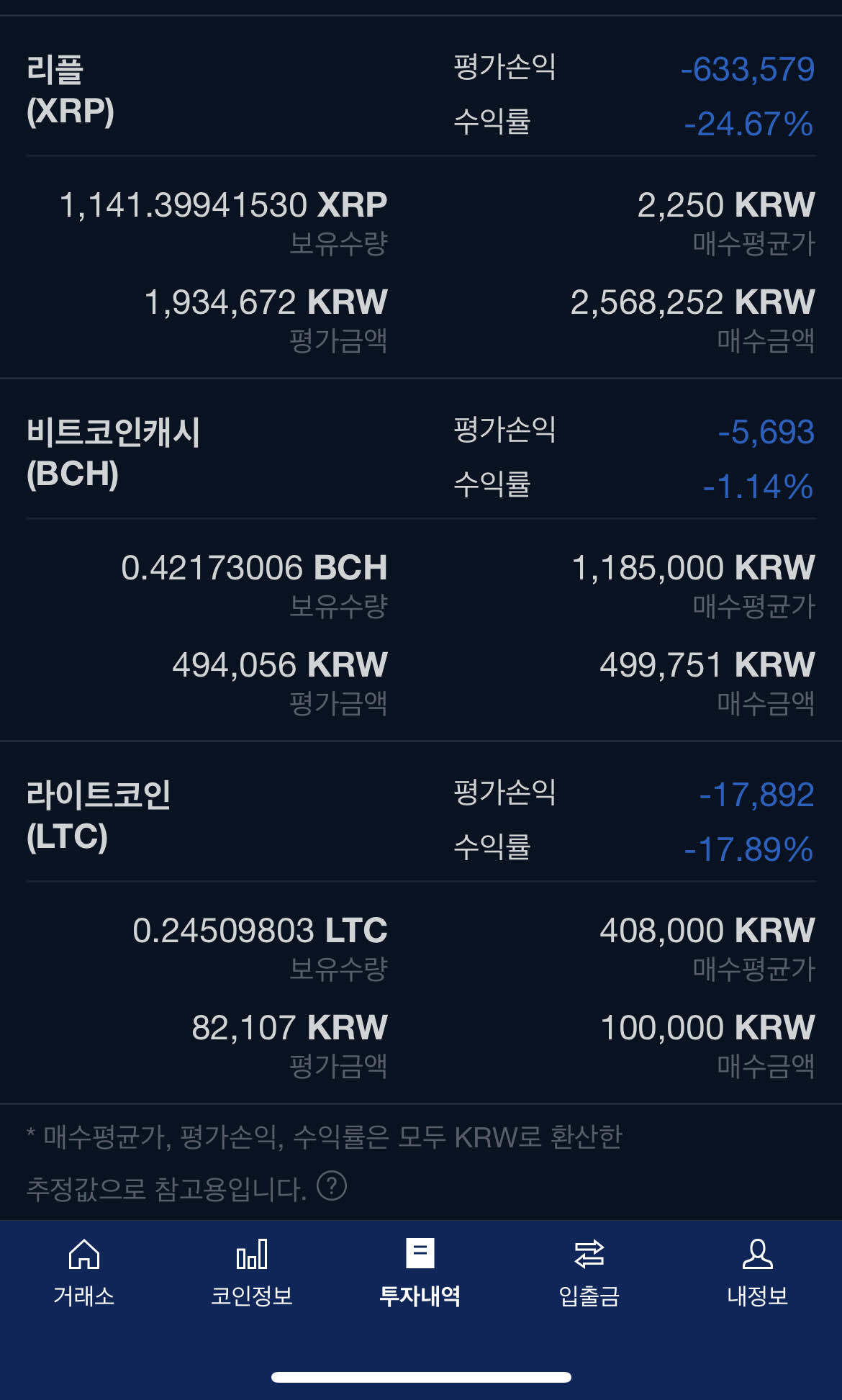Go to the 입출금 tab
Screen dimensions: 842x1400
coord(589,1272)
